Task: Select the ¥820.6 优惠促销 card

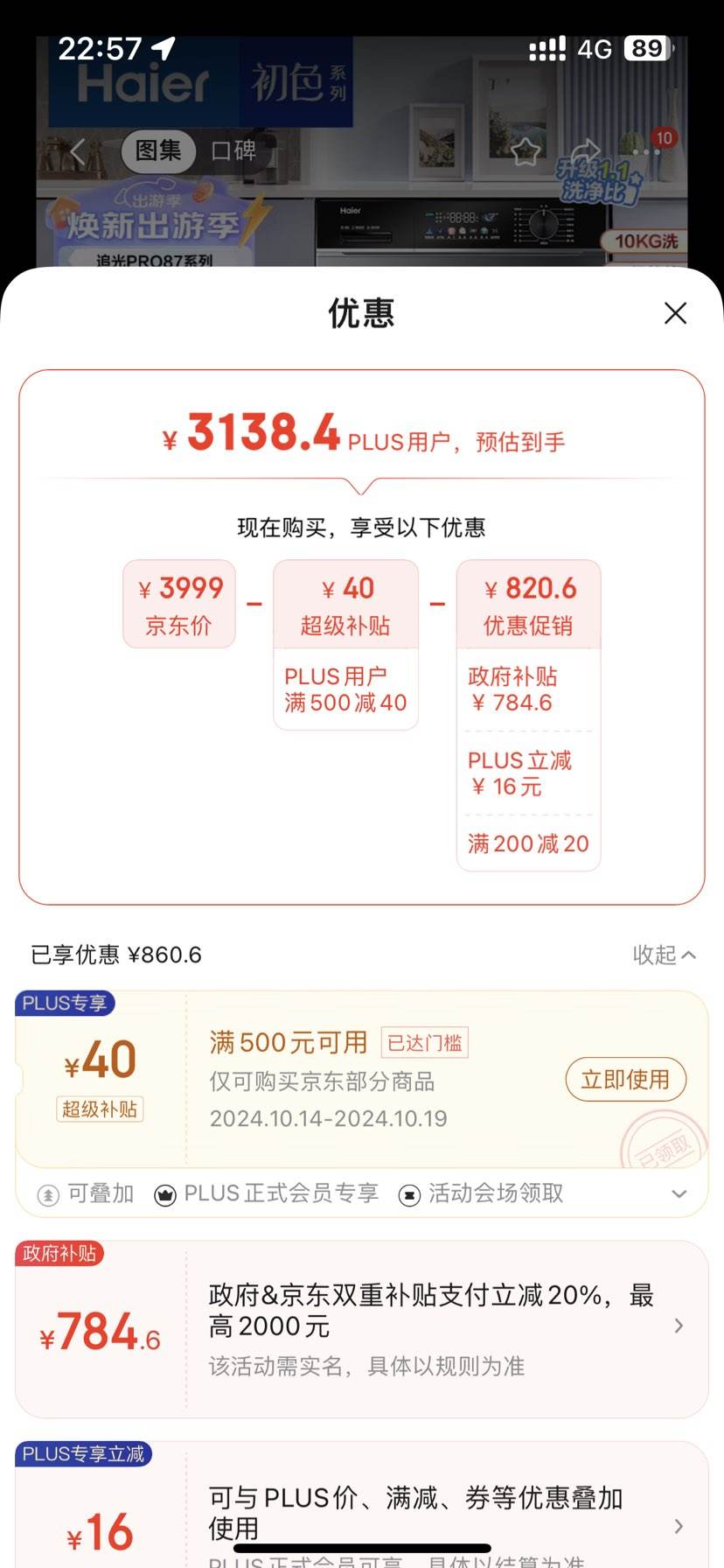Action: click(528, 604)
